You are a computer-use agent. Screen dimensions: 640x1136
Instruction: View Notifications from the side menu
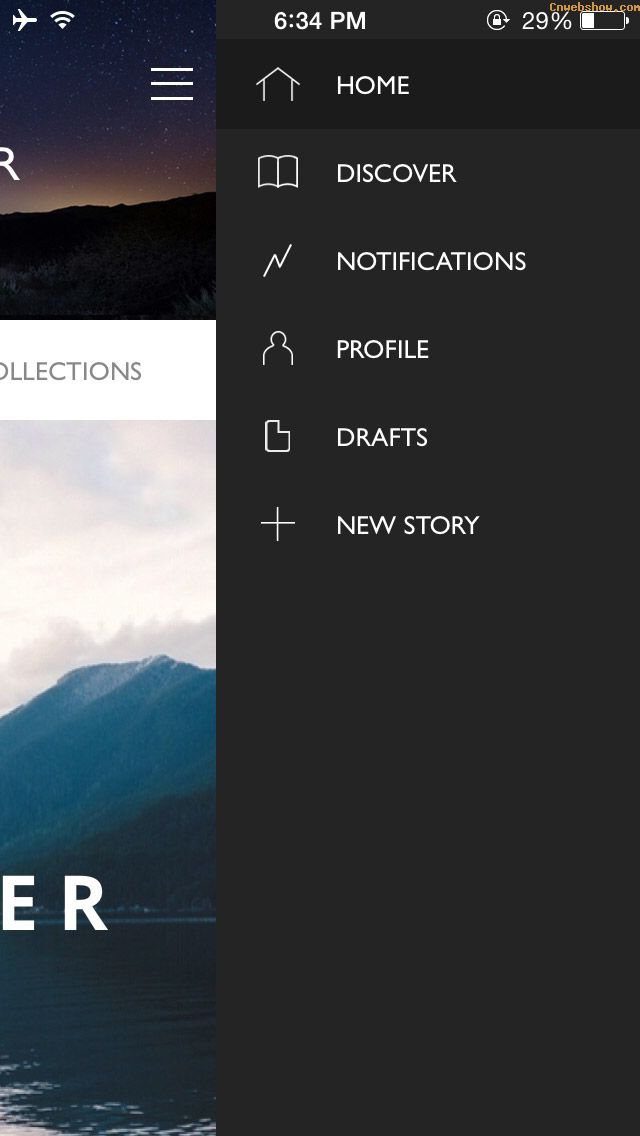[x=430, y=262]
